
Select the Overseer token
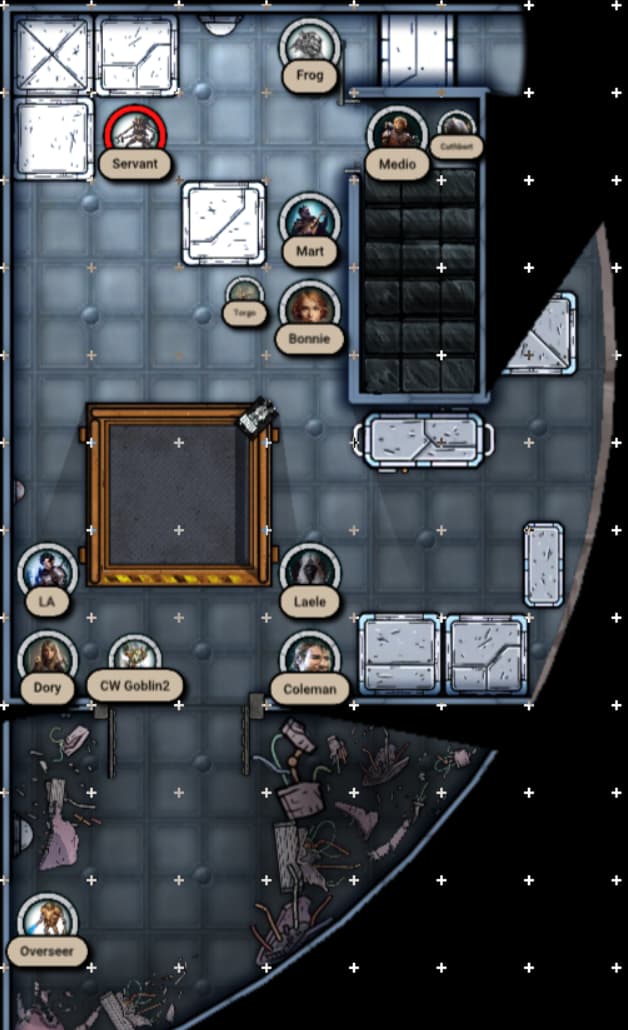pyautogui.click(x=47, y=921)
